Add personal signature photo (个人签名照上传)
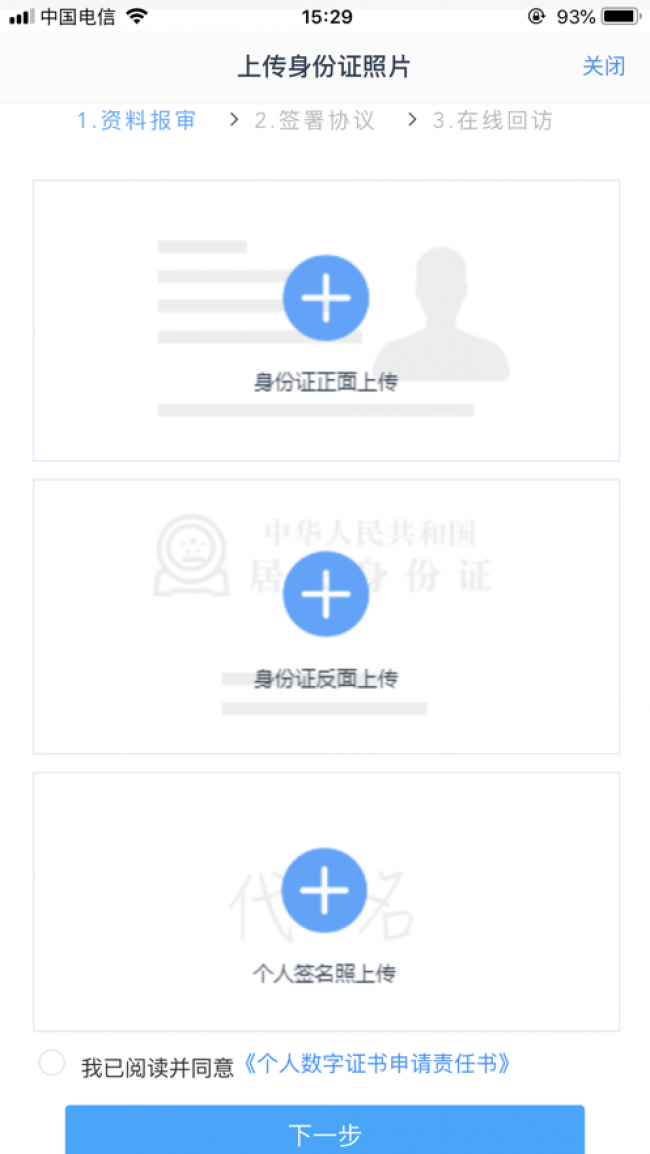The width and height of the screenshot is (650, 1154). [325, 890]
